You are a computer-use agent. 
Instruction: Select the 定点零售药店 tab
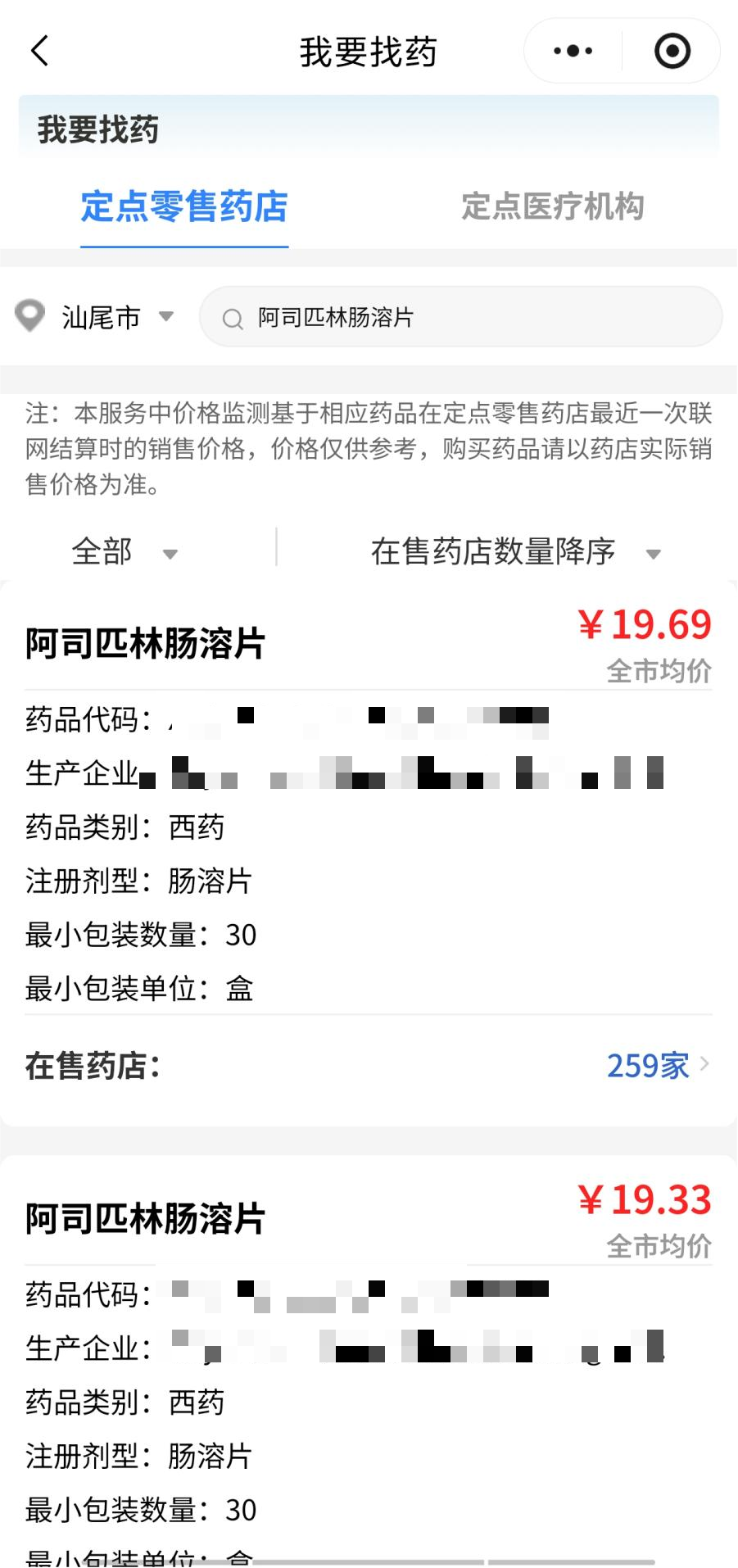coord(184,206)
